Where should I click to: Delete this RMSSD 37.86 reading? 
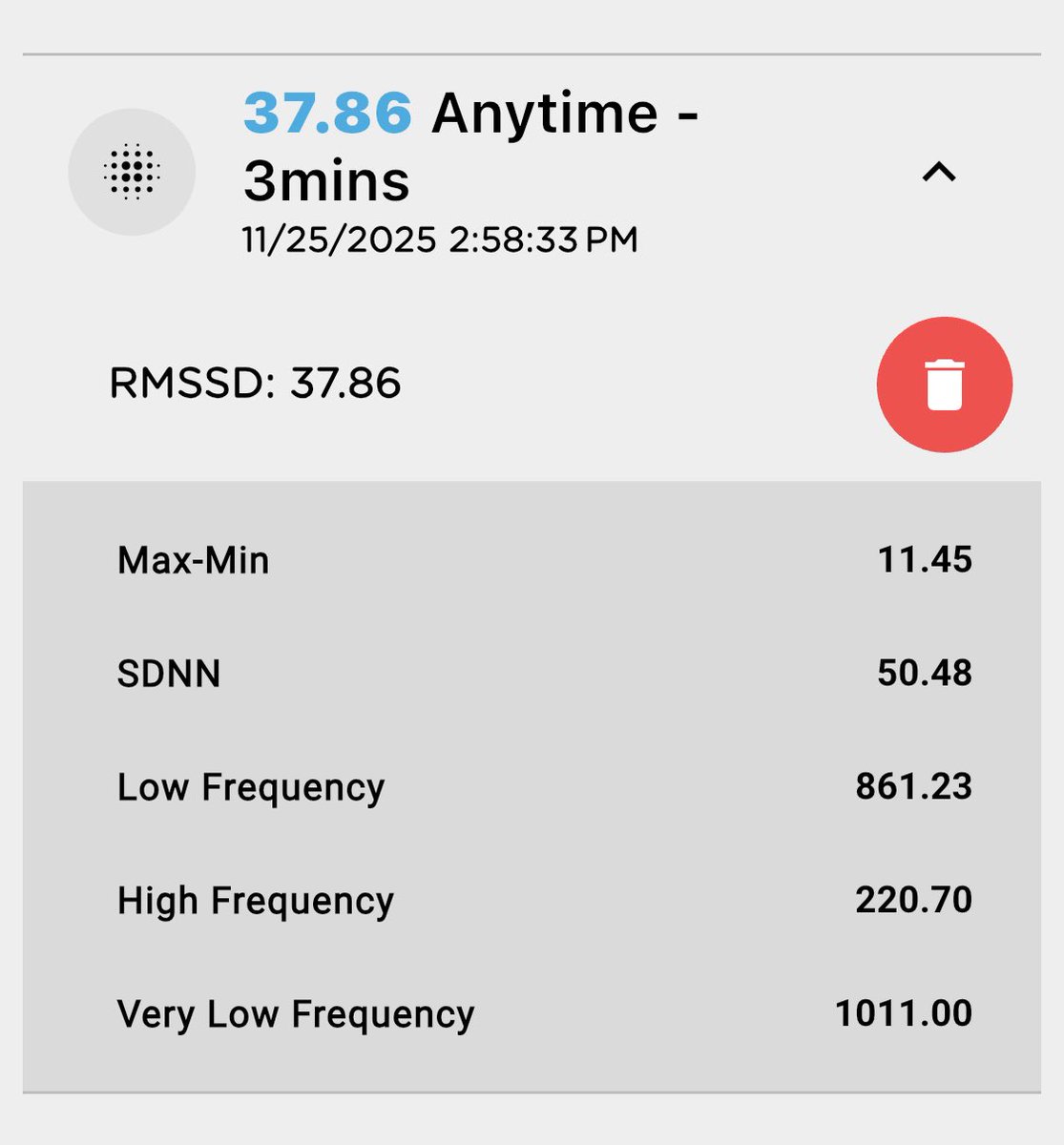[944, 385]
